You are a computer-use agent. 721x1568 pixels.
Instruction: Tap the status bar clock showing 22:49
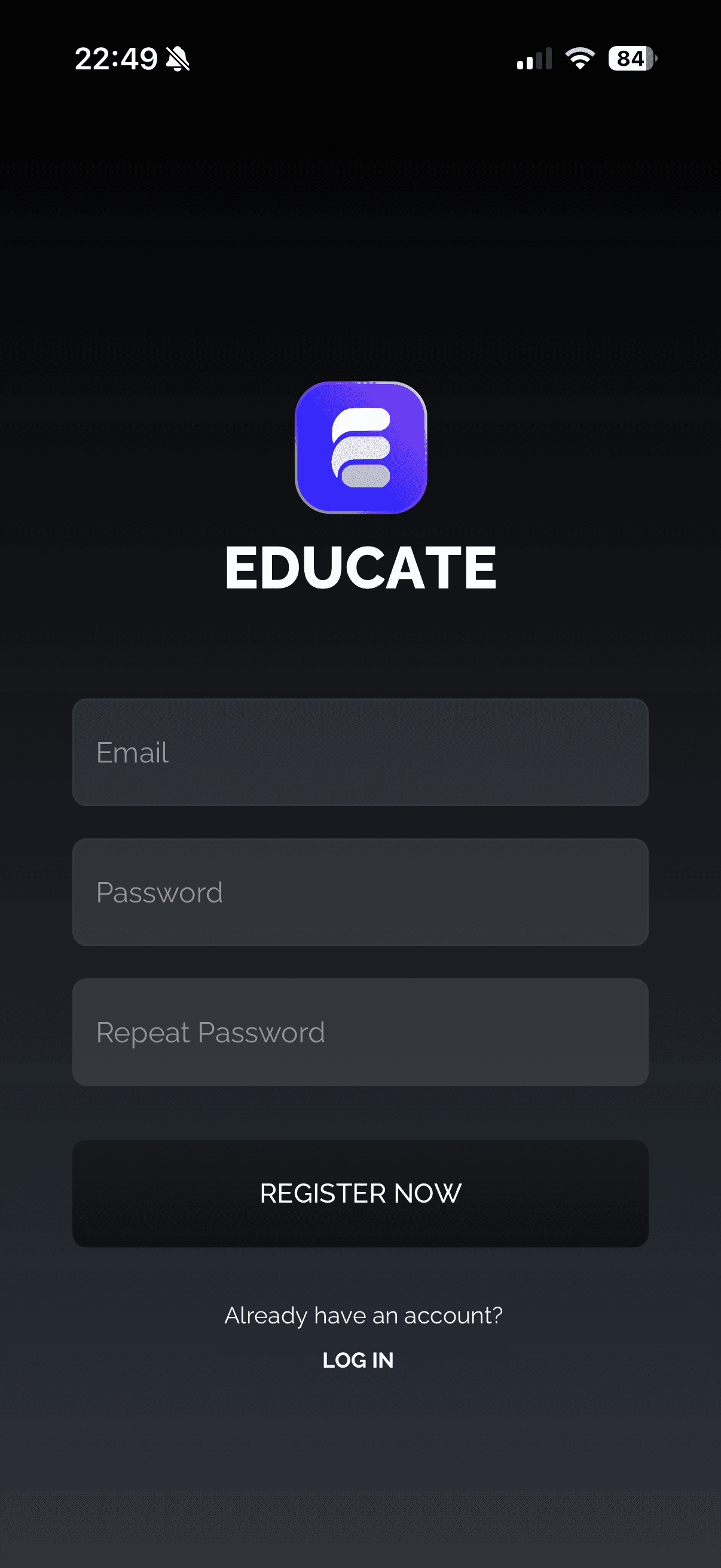(x=117, y=58)
